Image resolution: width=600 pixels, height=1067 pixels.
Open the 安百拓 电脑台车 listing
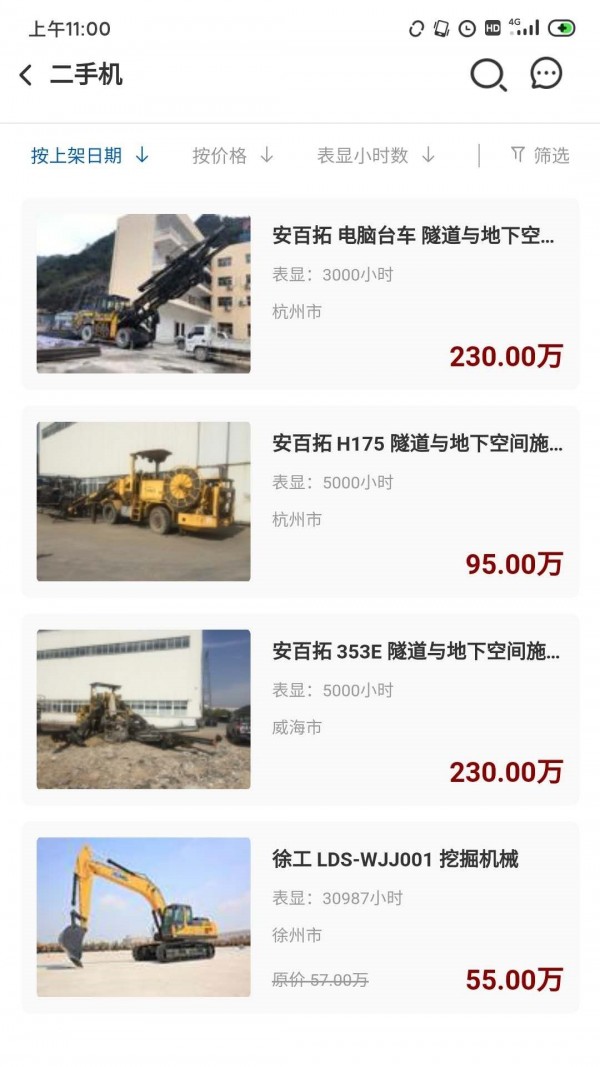tap(300, 294)
